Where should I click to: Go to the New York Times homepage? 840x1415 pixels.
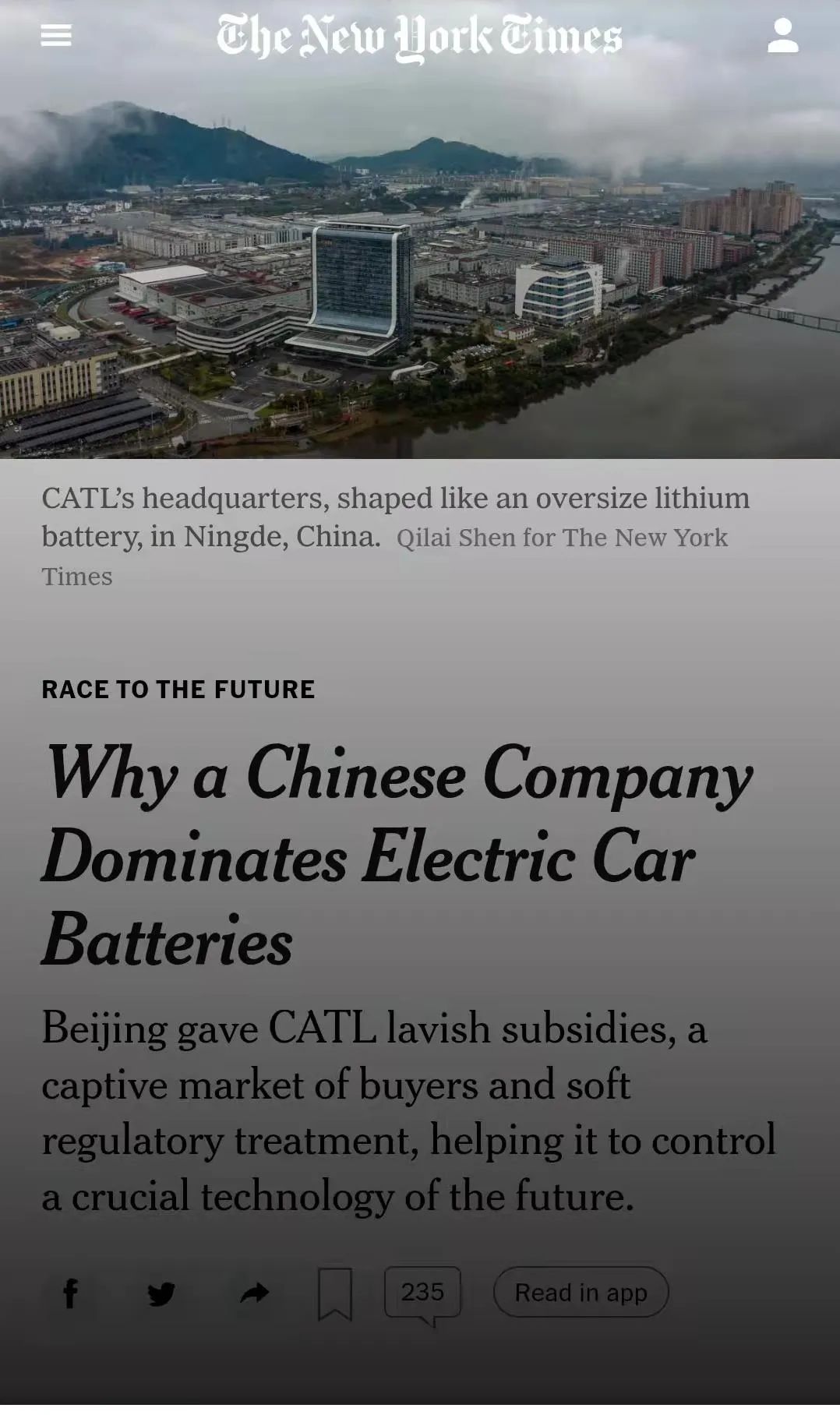[419, 37]
